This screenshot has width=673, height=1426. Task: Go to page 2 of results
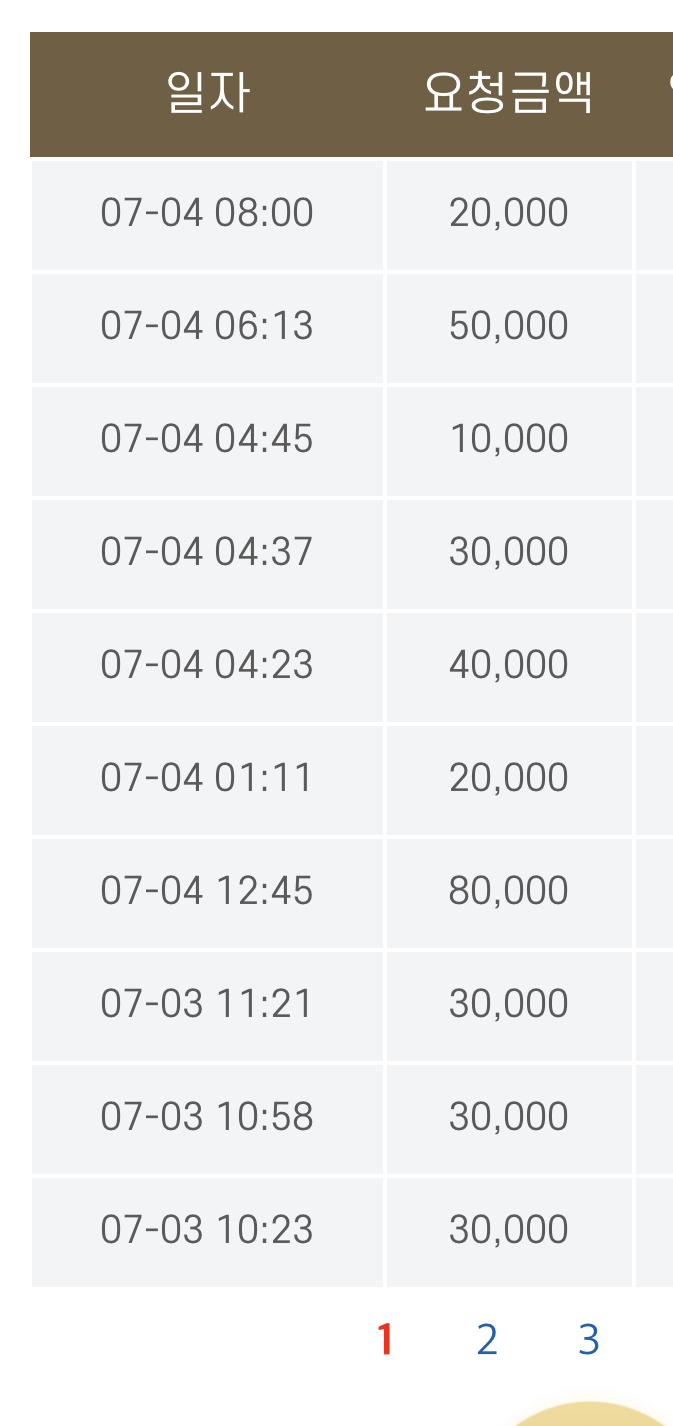pos(487,1339)
